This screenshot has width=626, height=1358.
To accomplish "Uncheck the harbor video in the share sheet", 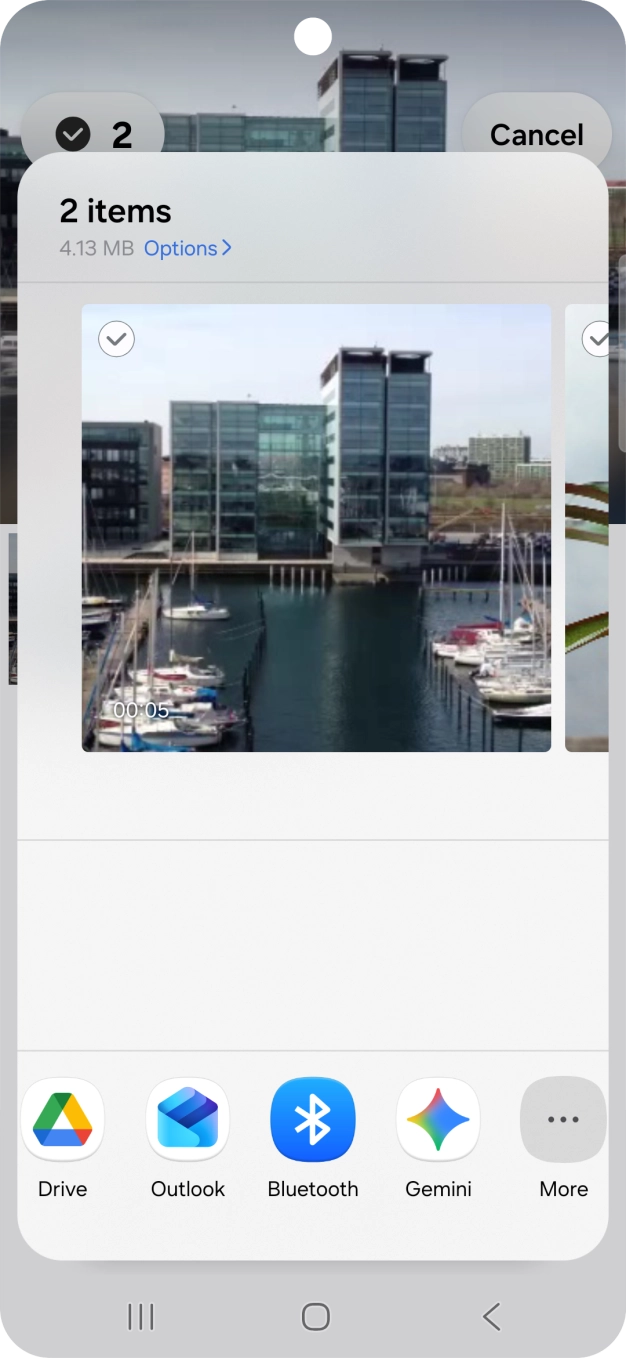I will (x=117, y=339).
